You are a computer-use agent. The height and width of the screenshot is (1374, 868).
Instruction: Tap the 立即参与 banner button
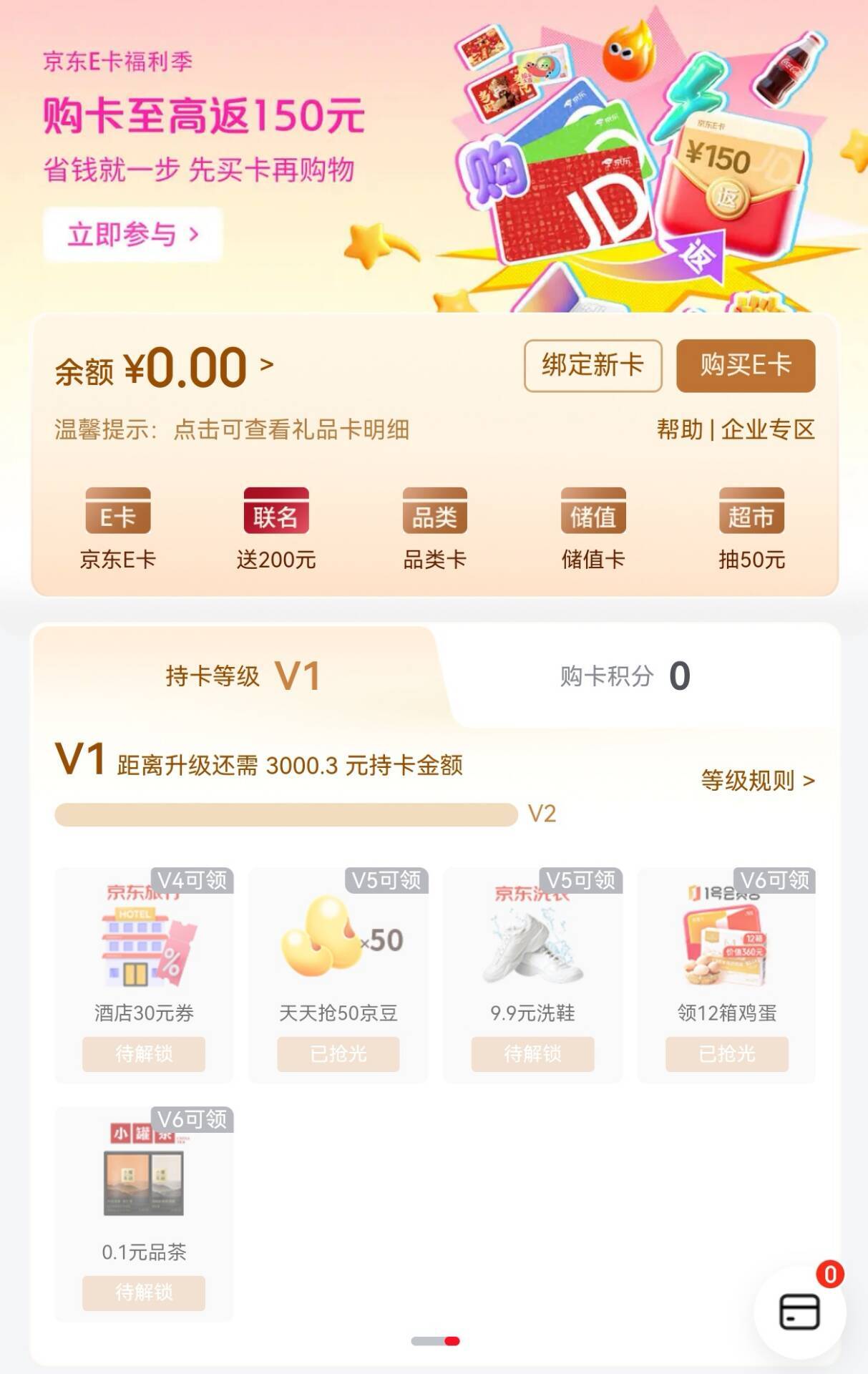tap(132, 234)
